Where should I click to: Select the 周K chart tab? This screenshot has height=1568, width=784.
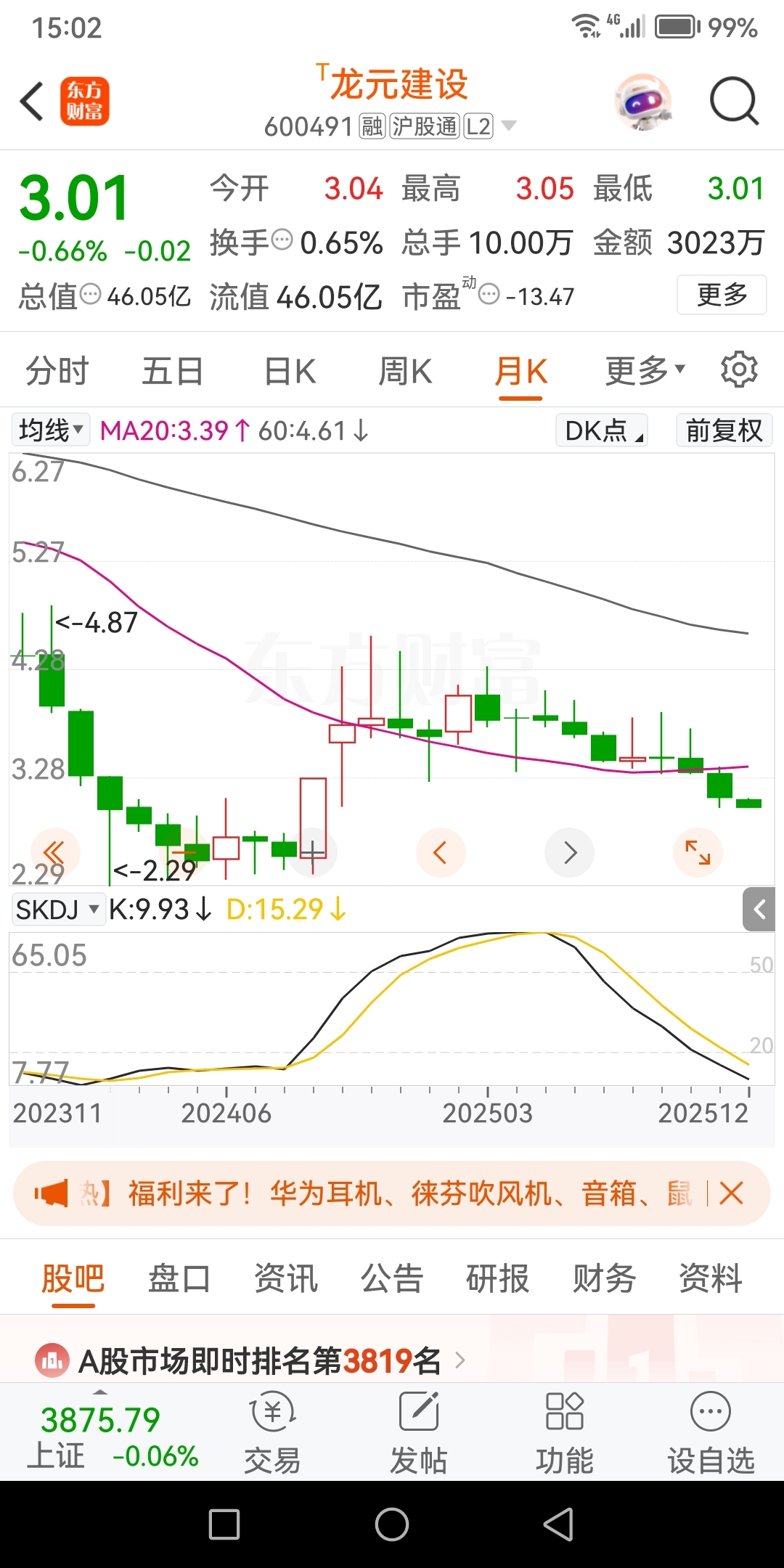(x=405, y=372)
